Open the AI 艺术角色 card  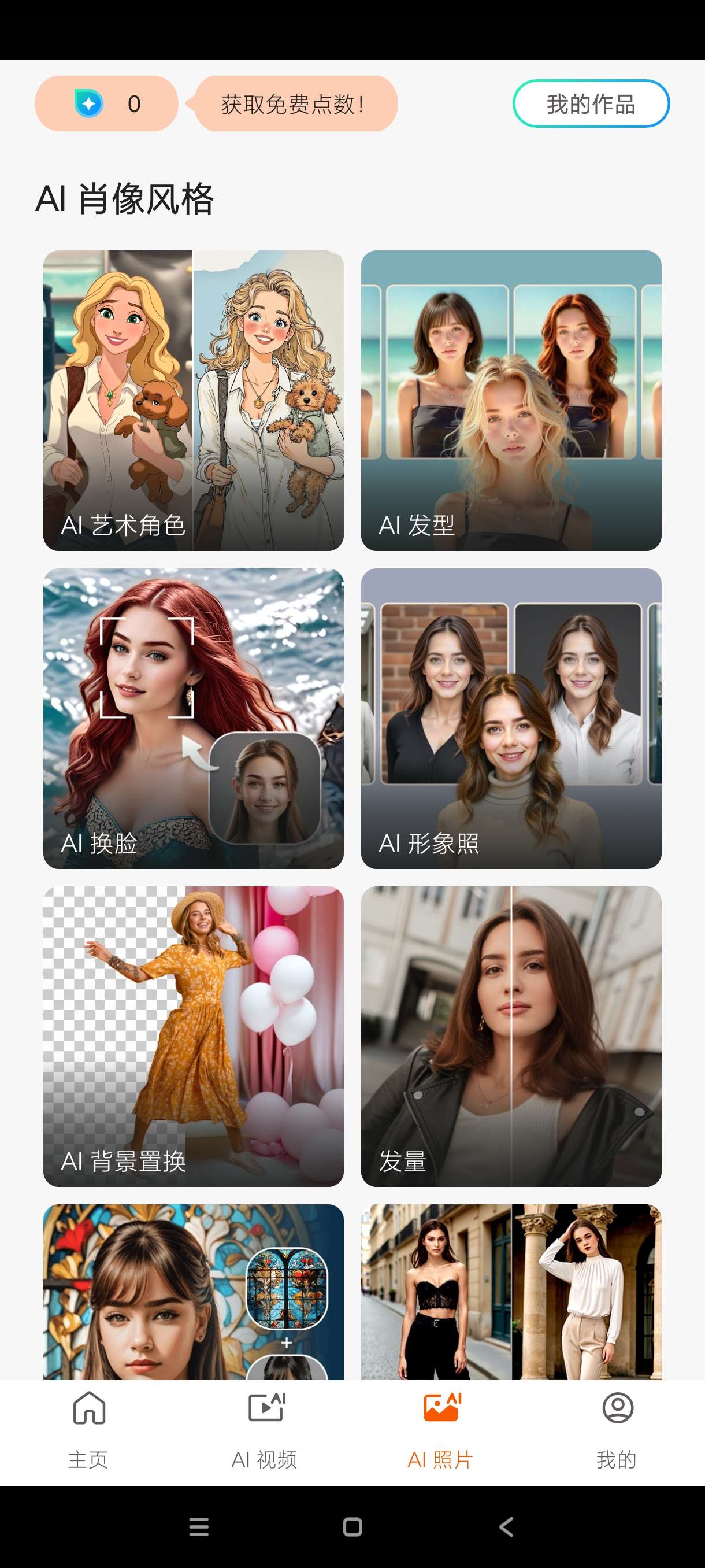194,400
